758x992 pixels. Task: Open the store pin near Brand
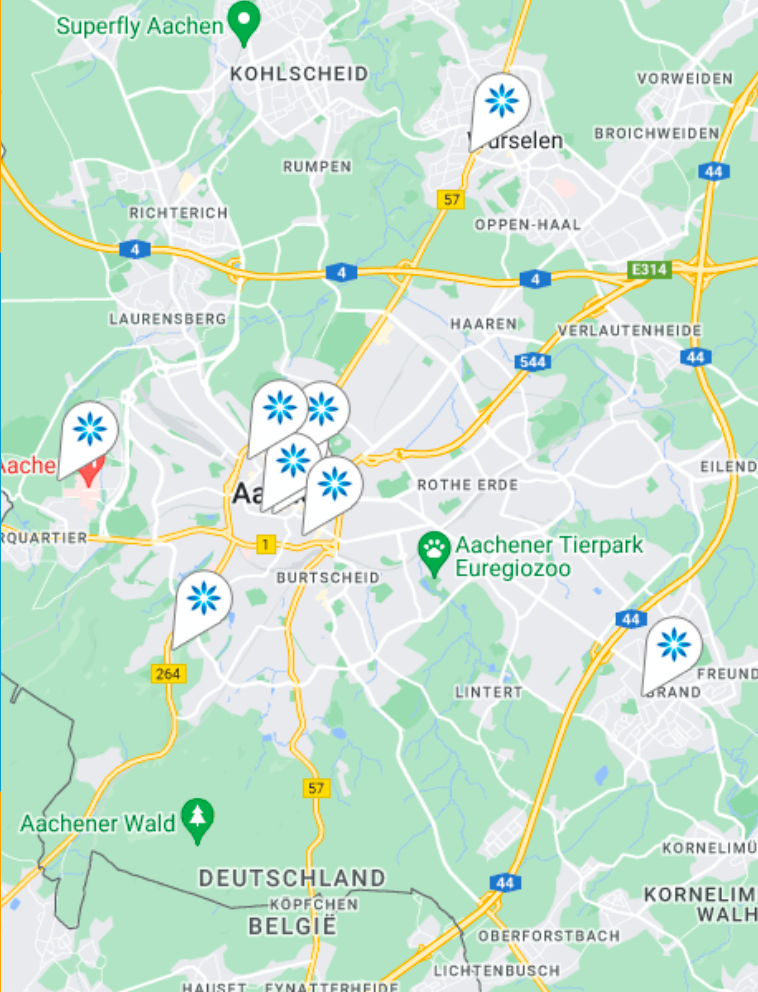[673, 645]
